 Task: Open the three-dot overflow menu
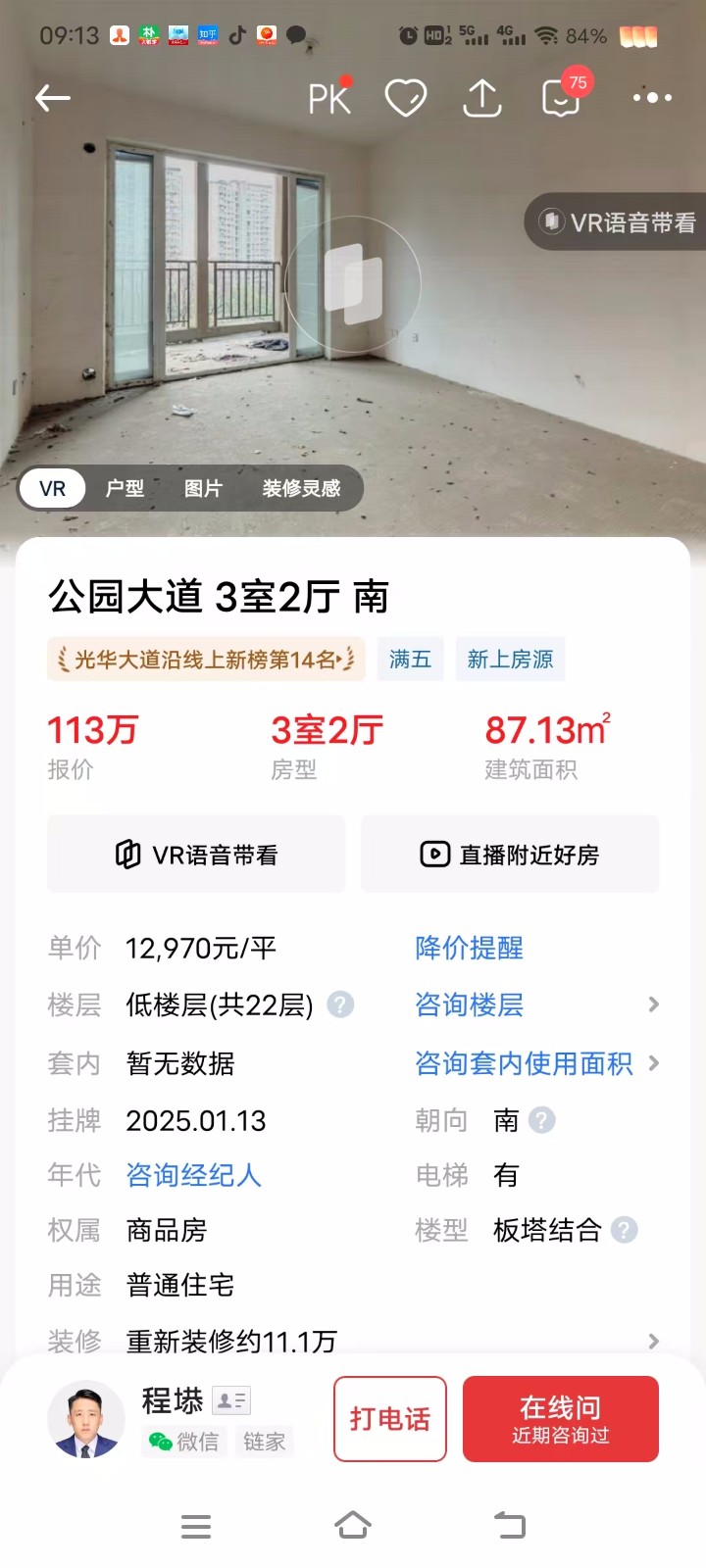tap(652, 98)
